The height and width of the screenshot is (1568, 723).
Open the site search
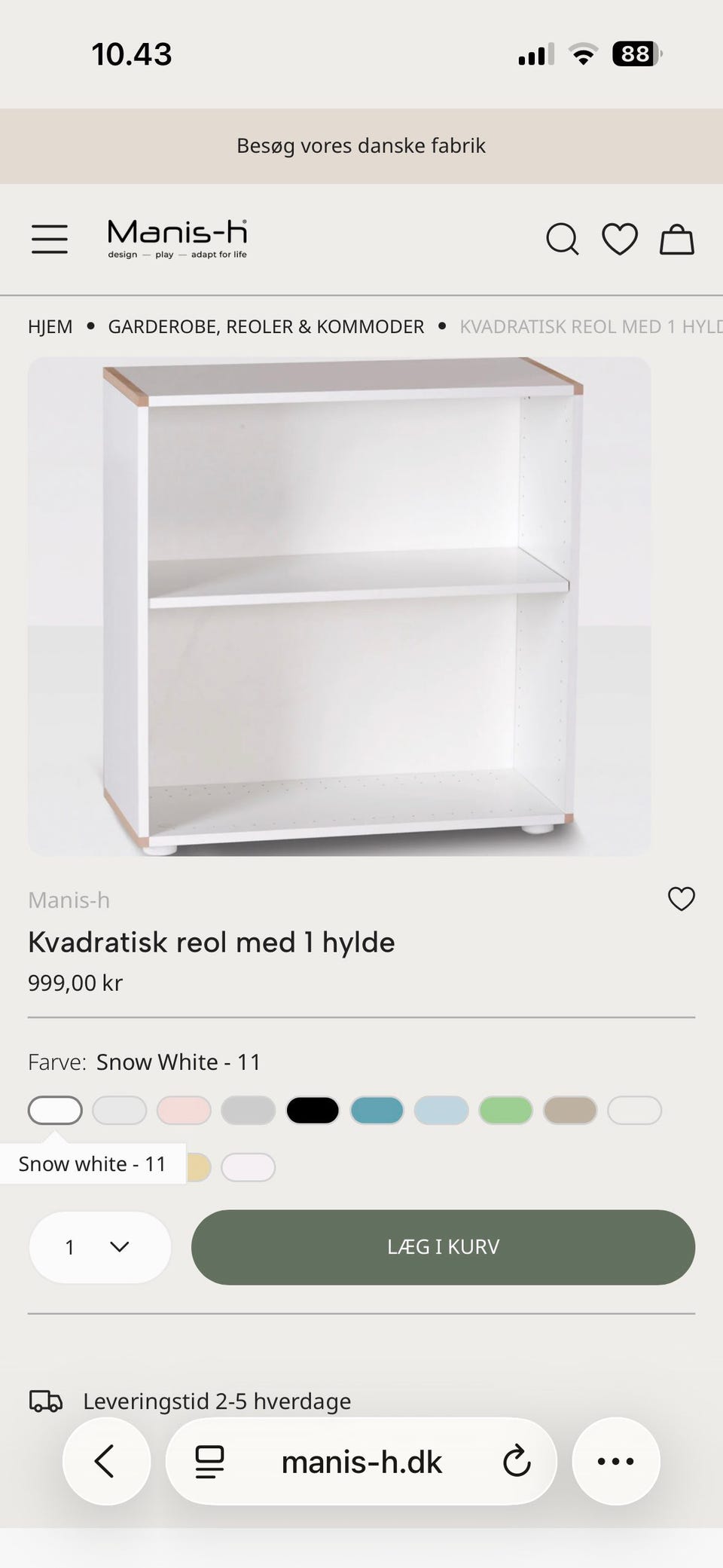click(x=563, y=239)
